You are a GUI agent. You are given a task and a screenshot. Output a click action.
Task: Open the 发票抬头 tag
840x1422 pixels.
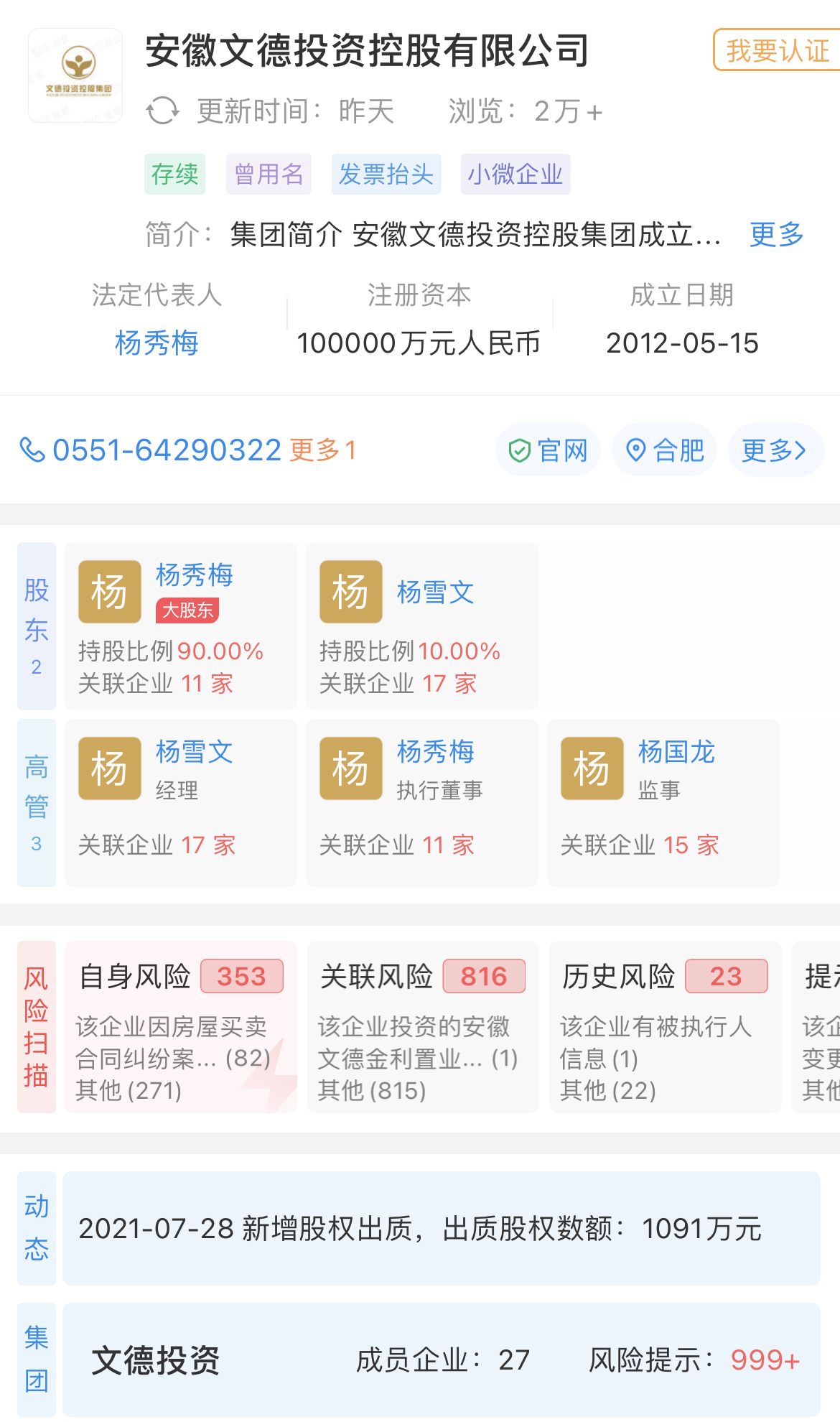(x=386, y=174)
